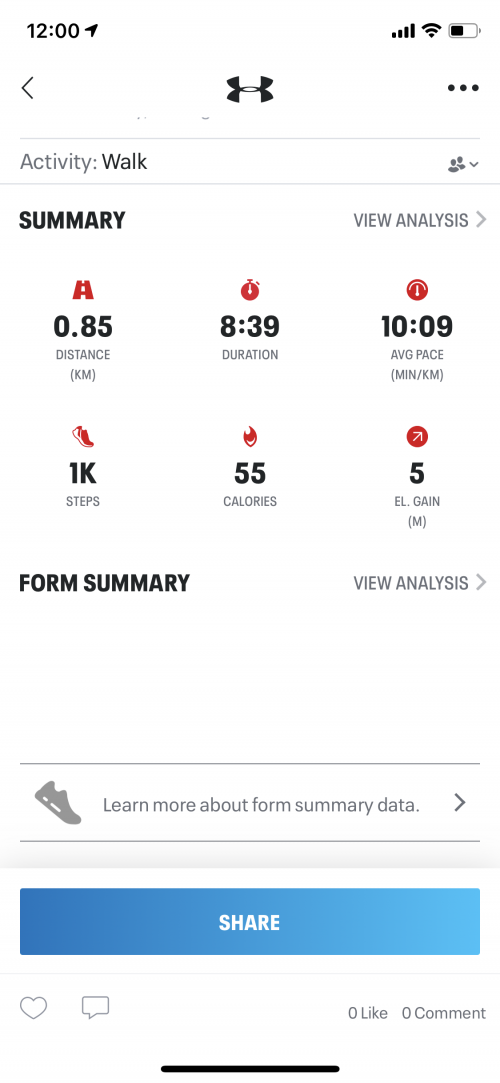
Task: View analysis for Form Summary
Action: click(x=420, y=583)
